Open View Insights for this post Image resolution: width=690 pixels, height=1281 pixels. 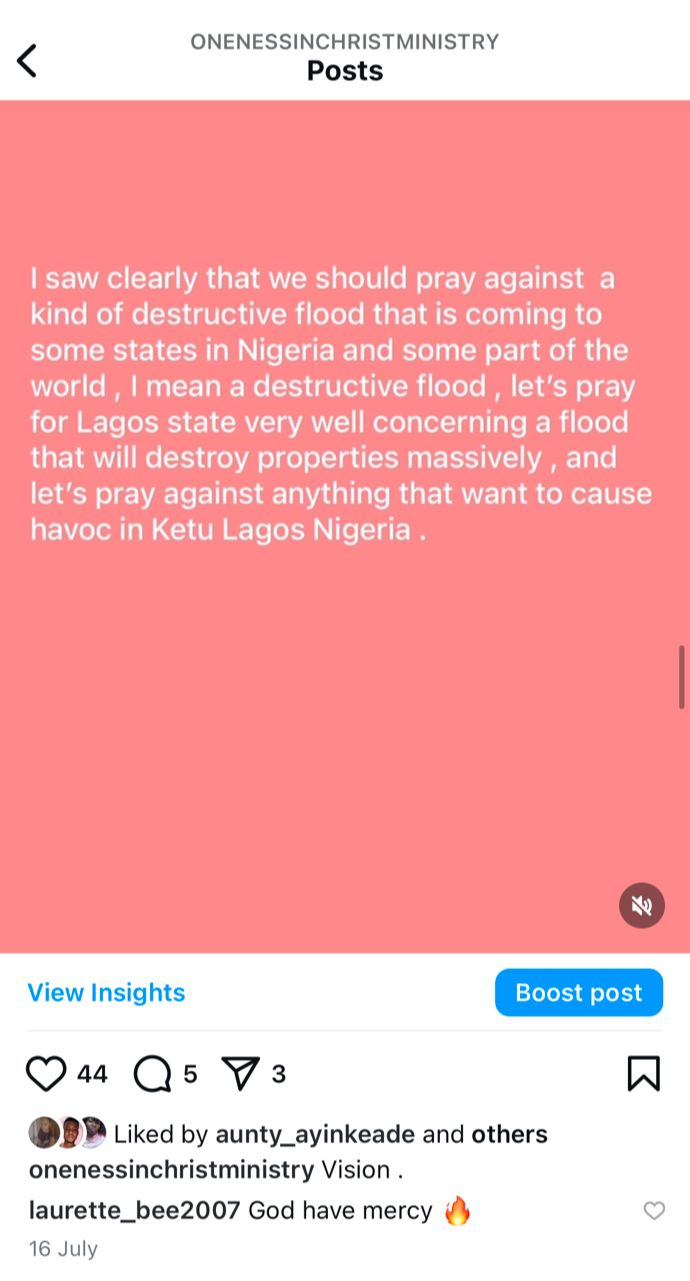tap(106, 993)
